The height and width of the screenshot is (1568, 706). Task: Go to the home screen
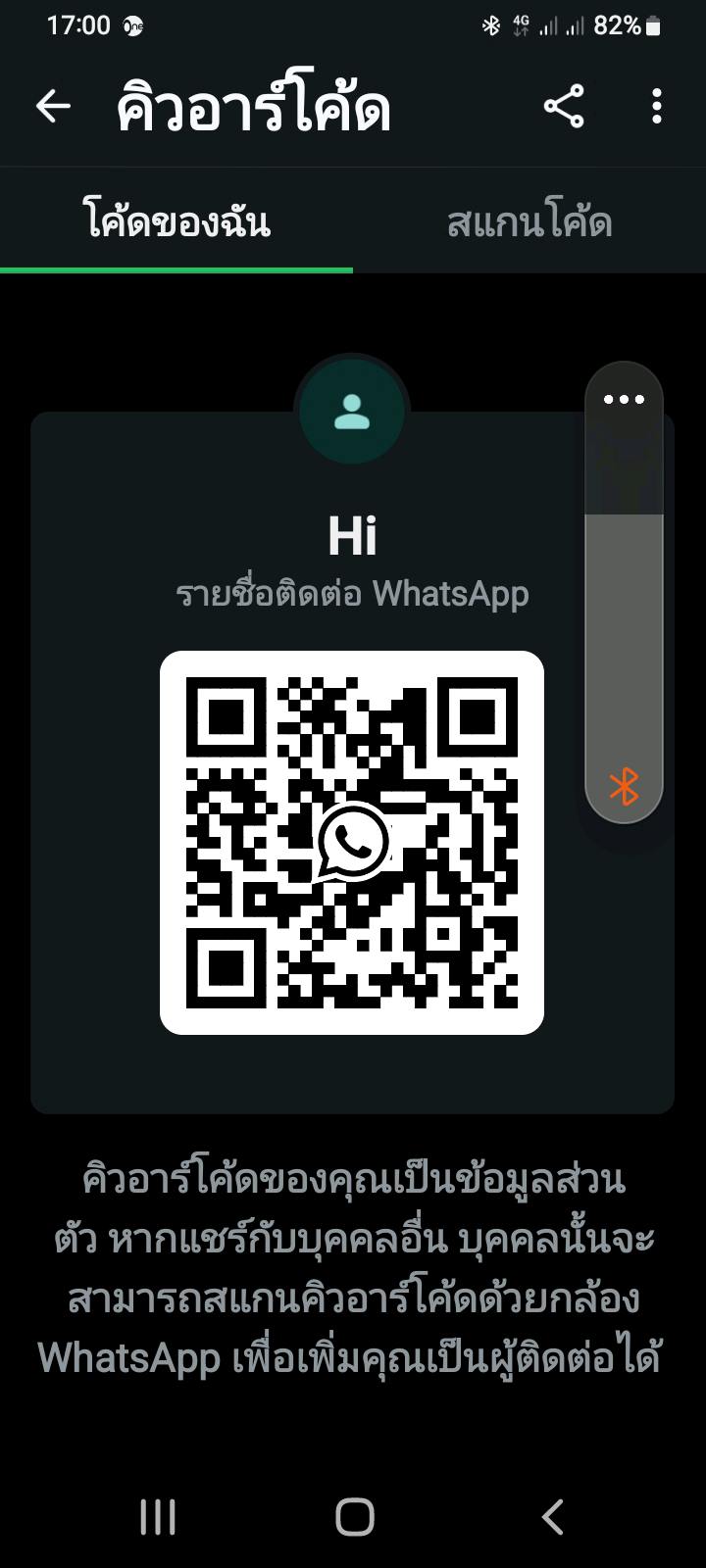(354, 1517)
